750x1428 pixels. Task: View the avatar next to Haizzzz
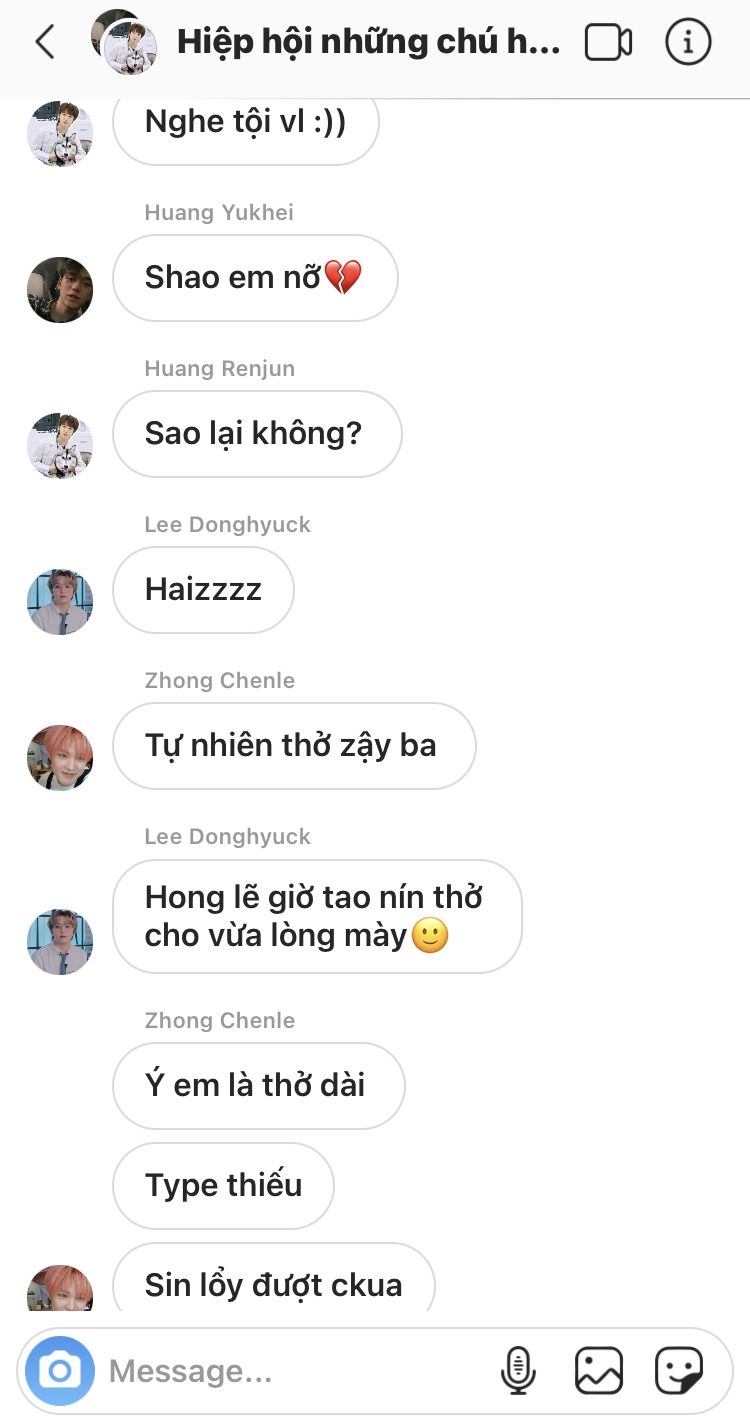[60, 602]
